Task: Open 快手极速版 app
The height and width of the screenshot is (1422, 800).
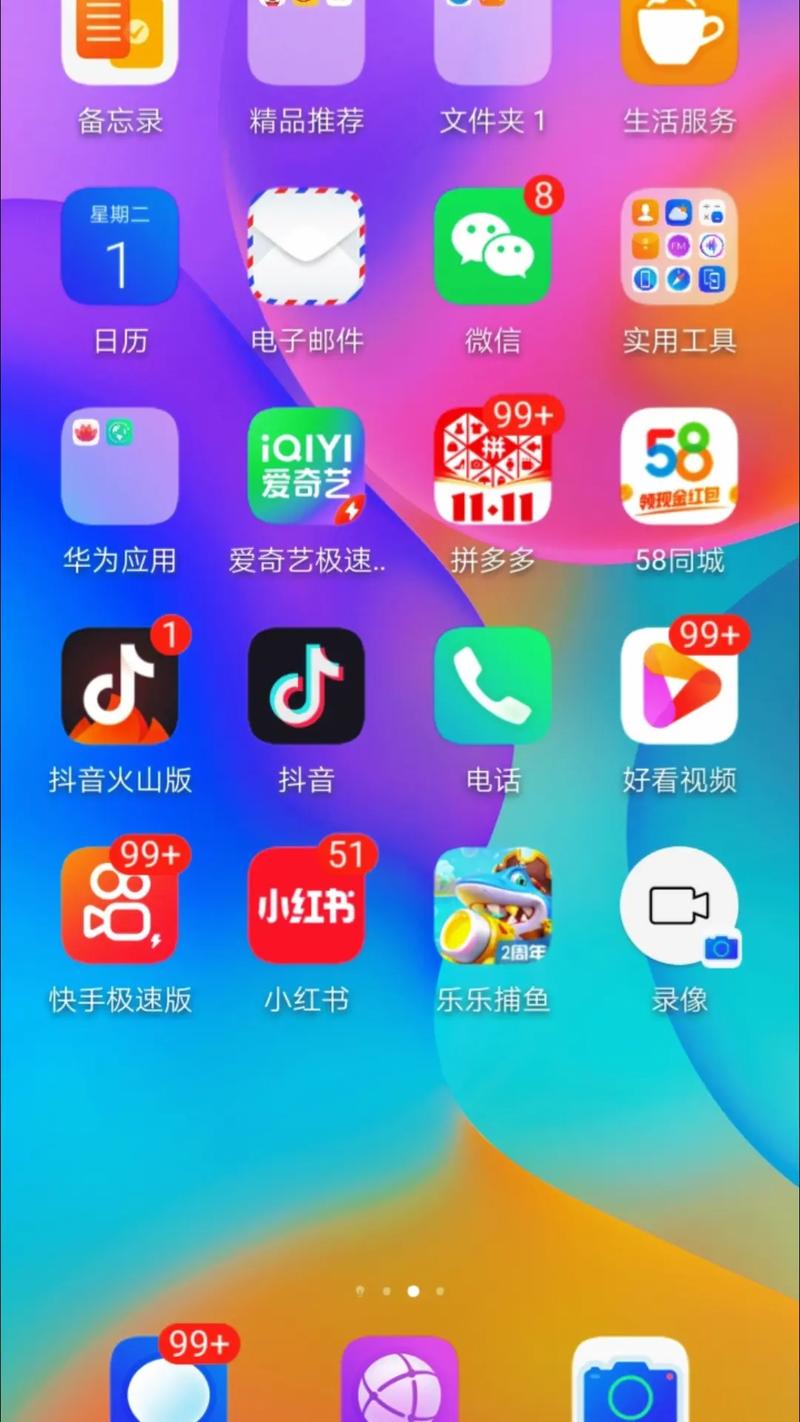Action: [x=120, y=906]
